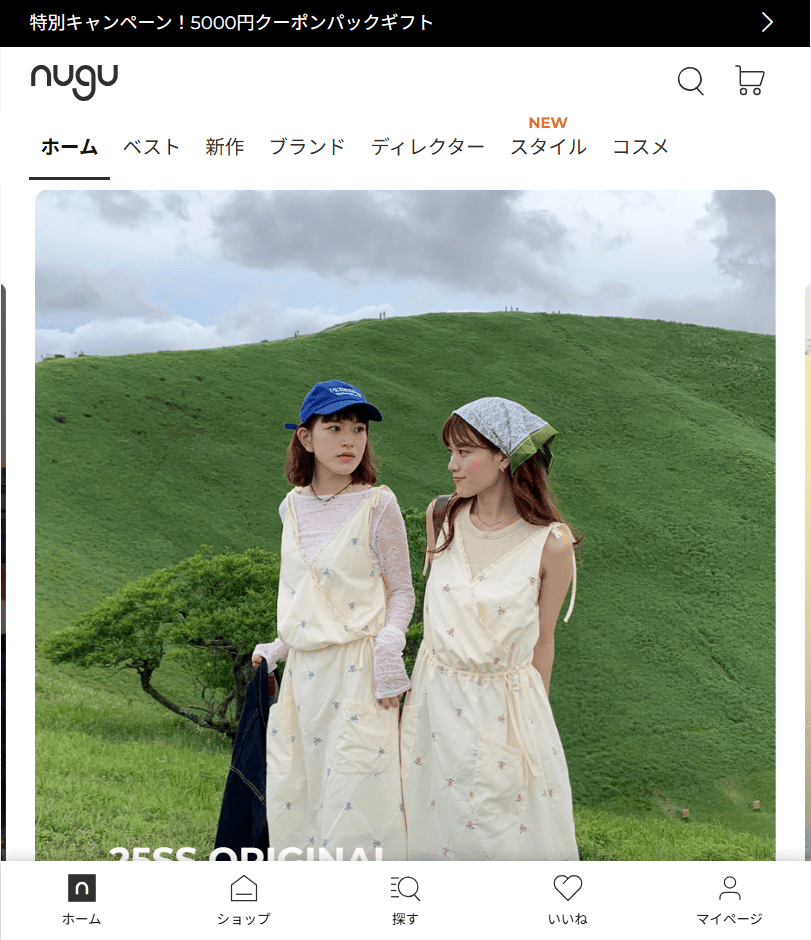The image size is (811, 940).
Task: Switch to the ブランド tab
Action: point(307,147)
